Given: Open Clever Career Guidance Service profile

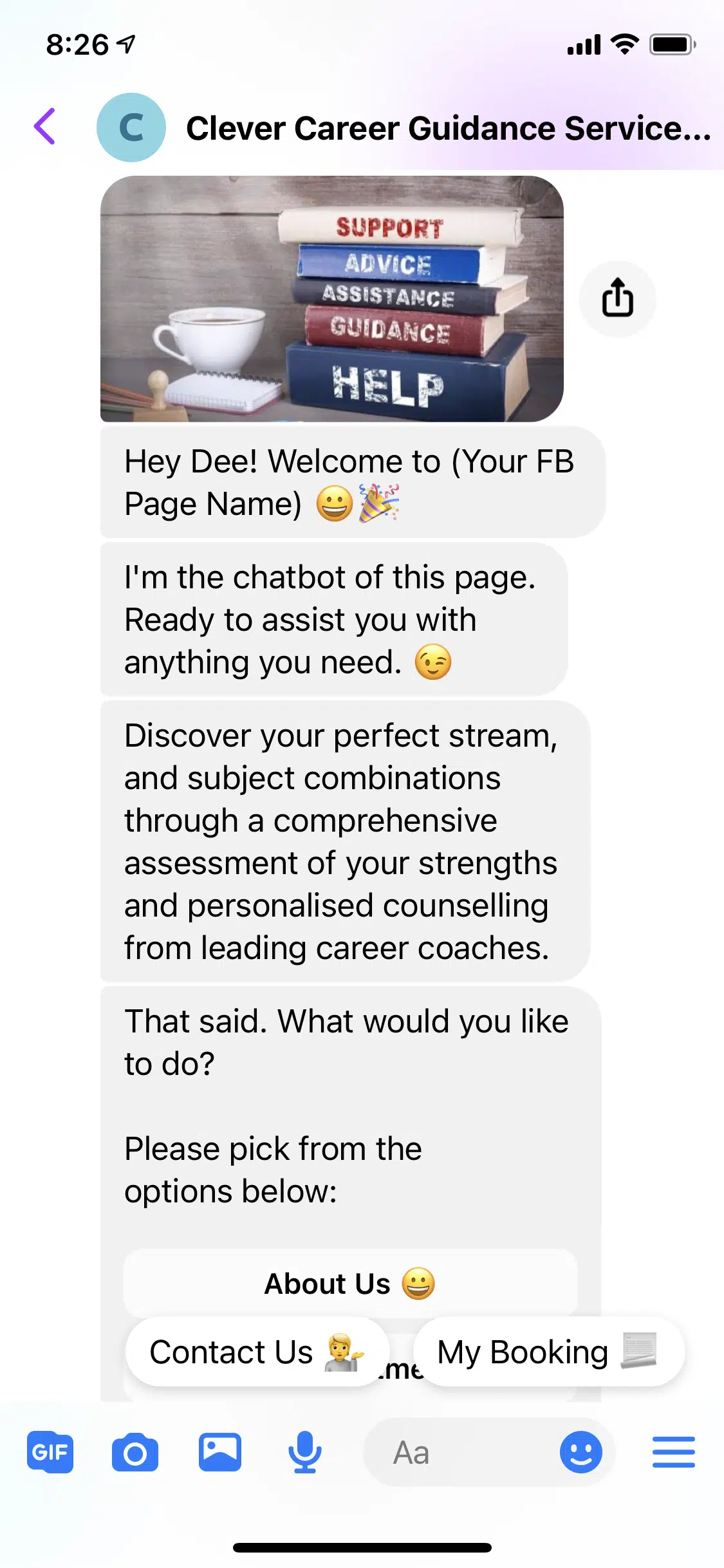Looking at the screenshot, I should pyautogui.click(x=448, y=128).
